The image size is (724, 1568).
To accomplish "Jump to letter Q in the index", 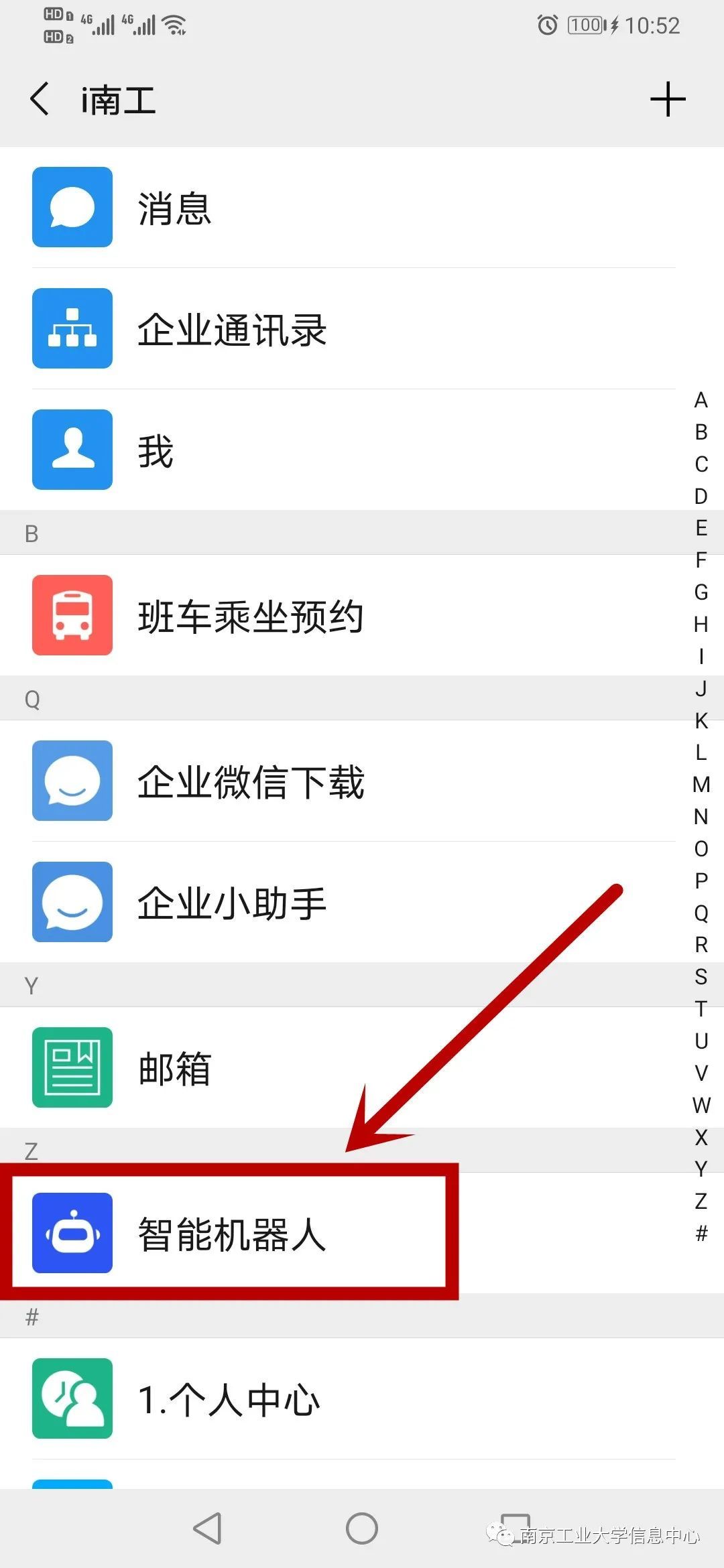I will tap(701, 913).
